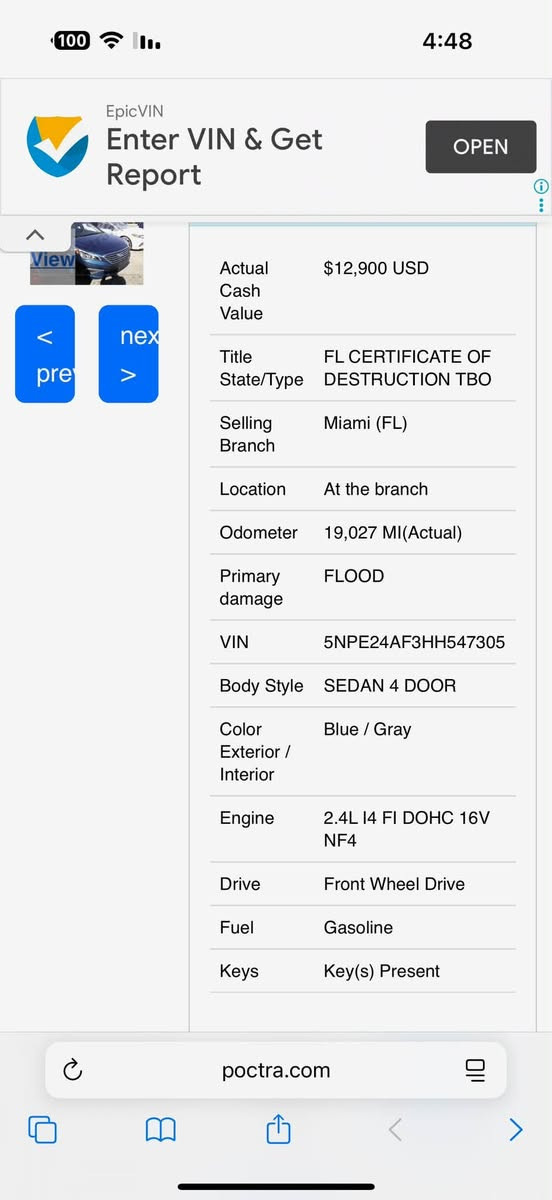The image size is (552, 1200).
Task: Go forward in Safari
Action: (x=516, y=1130)
